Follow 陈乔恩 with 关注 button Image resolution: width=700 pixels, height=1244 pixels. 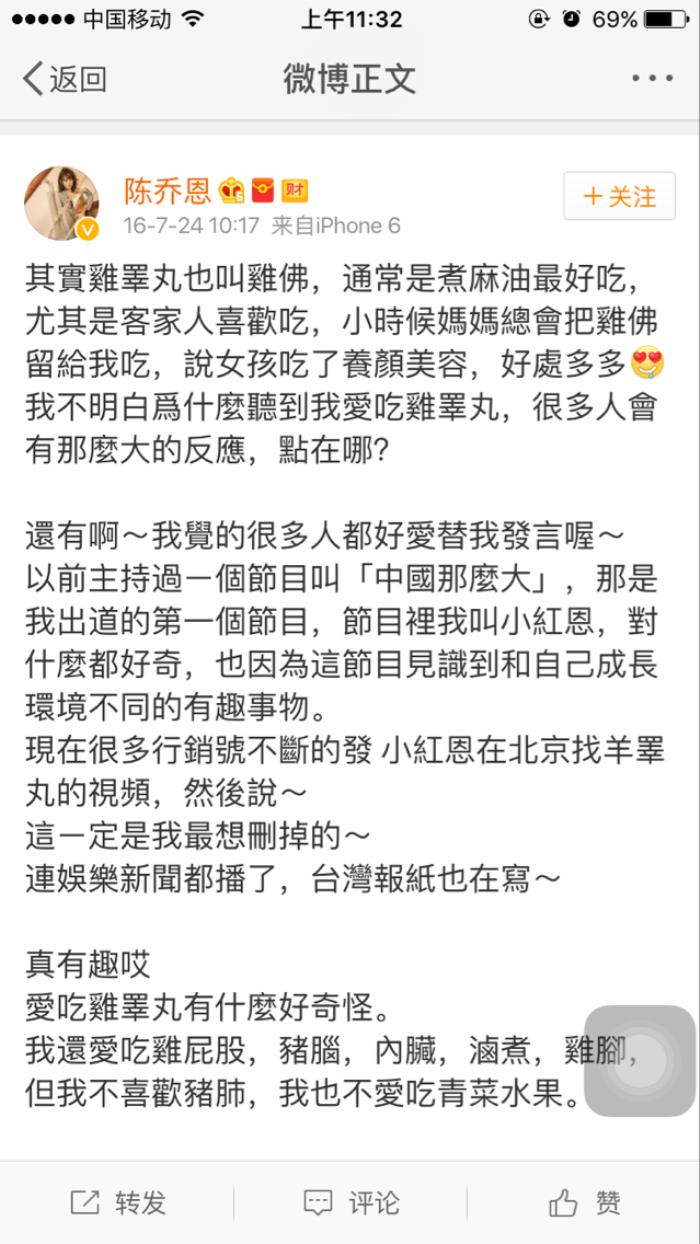pyautogui.click(x=619, y=197)
